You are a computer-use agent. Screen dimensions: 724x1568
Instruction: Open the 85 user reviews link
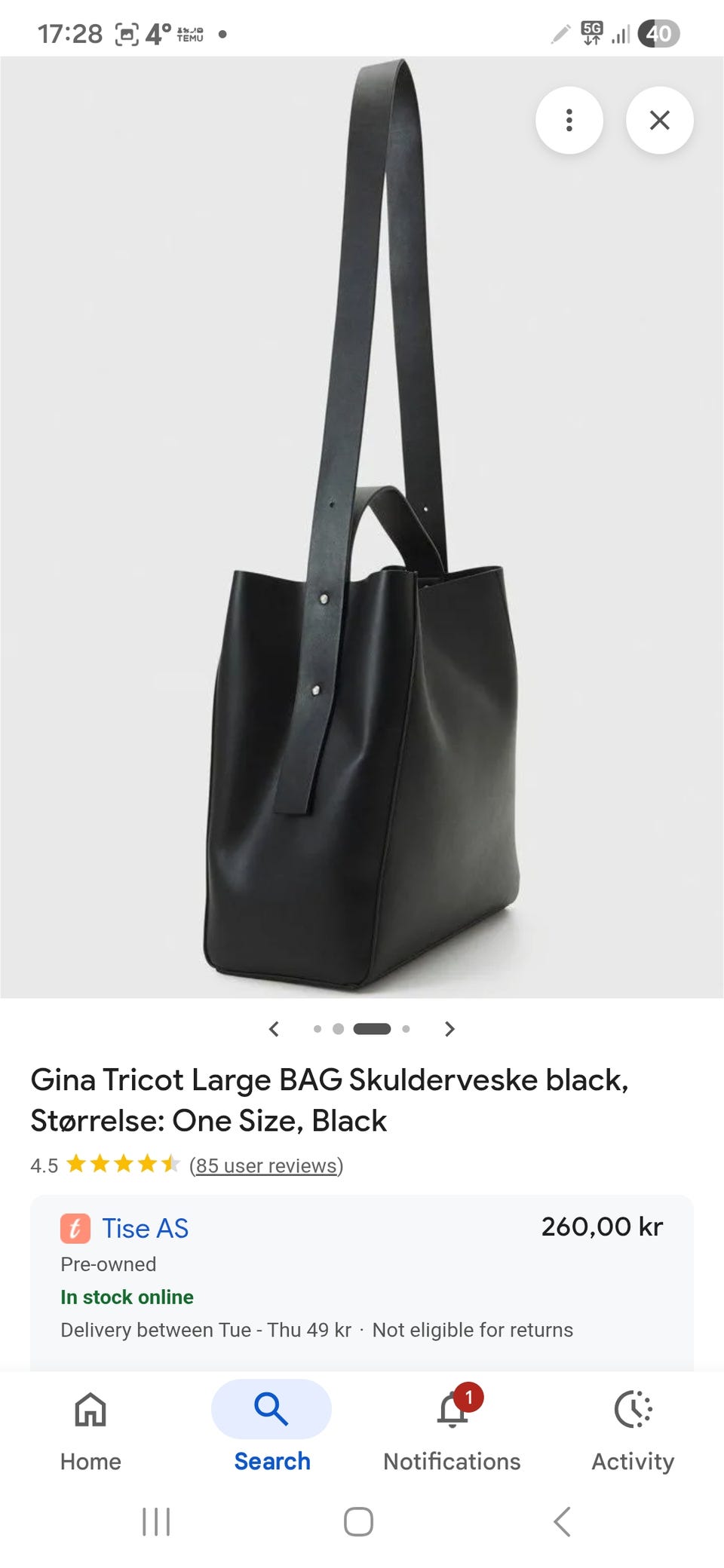(266, 1165)
